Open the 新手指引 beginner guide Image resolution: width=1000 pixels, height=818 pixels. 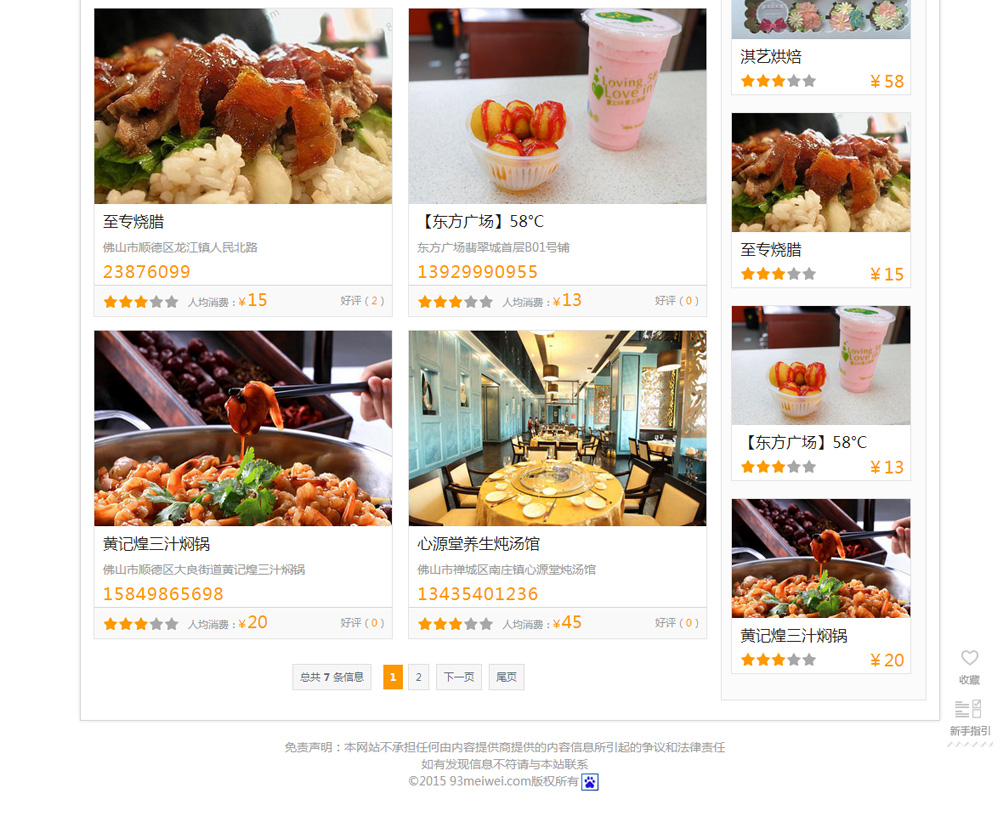969,712
